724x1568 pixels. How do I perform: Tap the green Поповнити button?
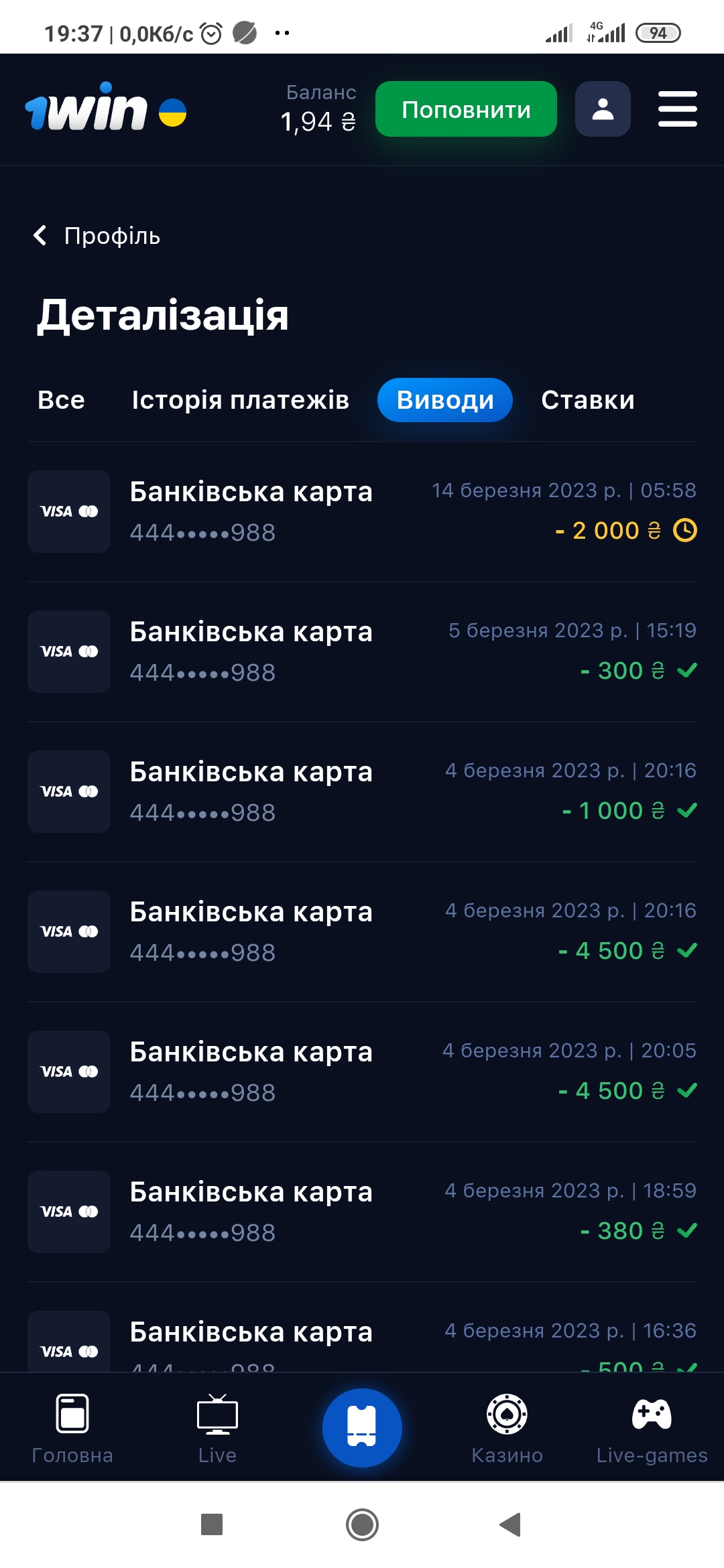pos(466,109)
